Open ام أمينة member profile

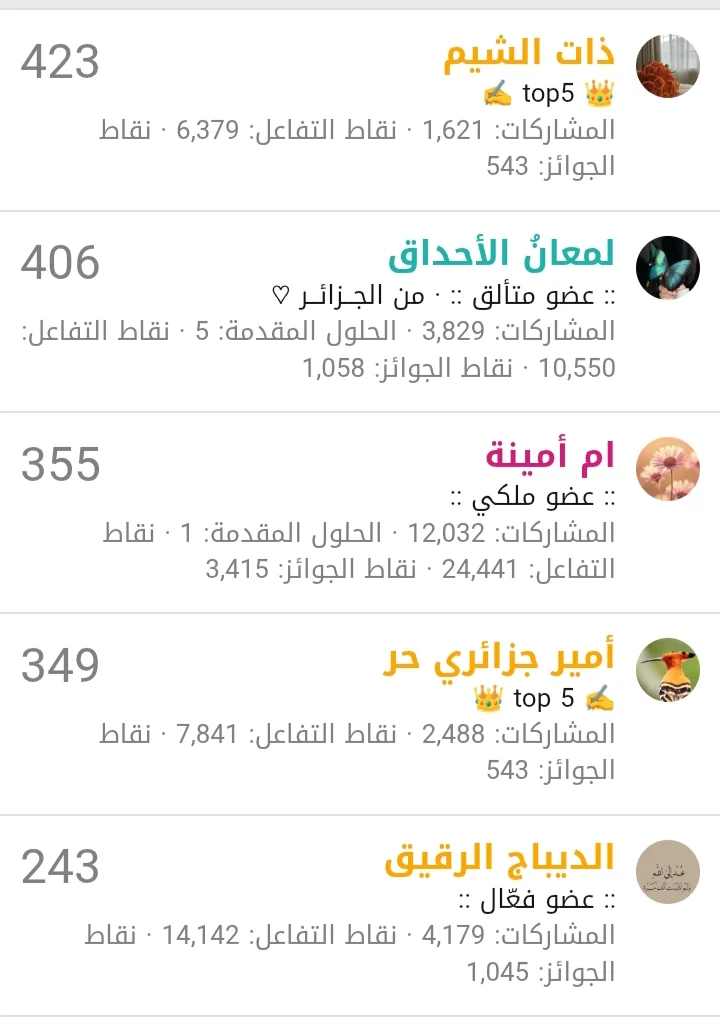550,456
